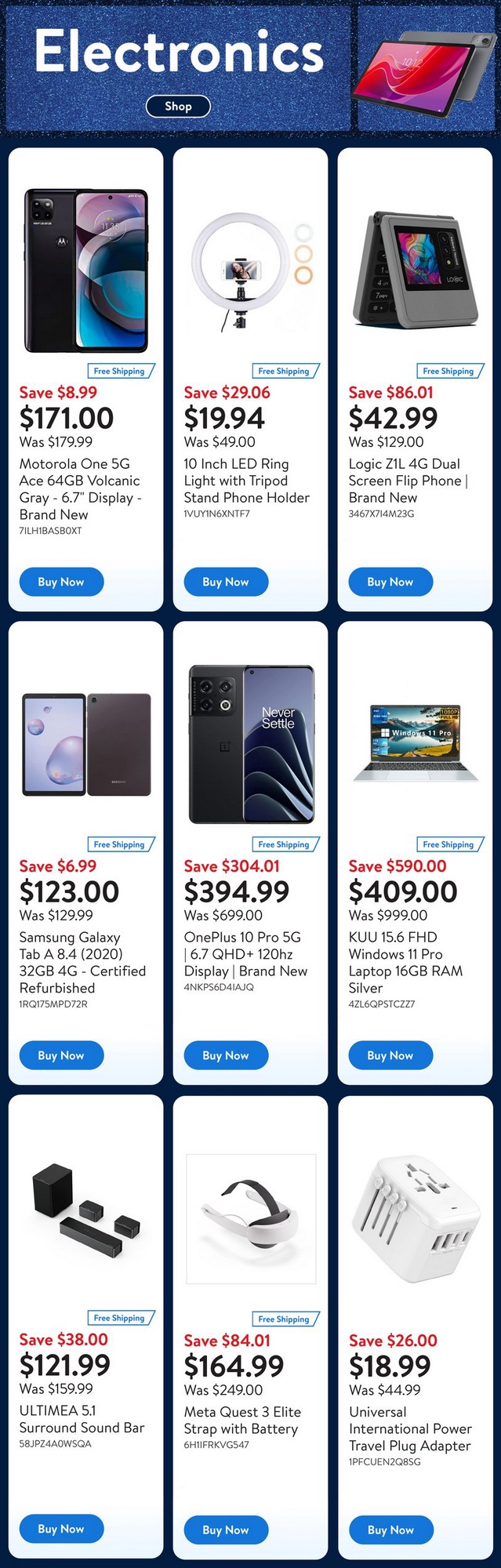Viewport: 501px width, 1568px height.
Task: Open the ring light product image
Action: pos(250,270)
